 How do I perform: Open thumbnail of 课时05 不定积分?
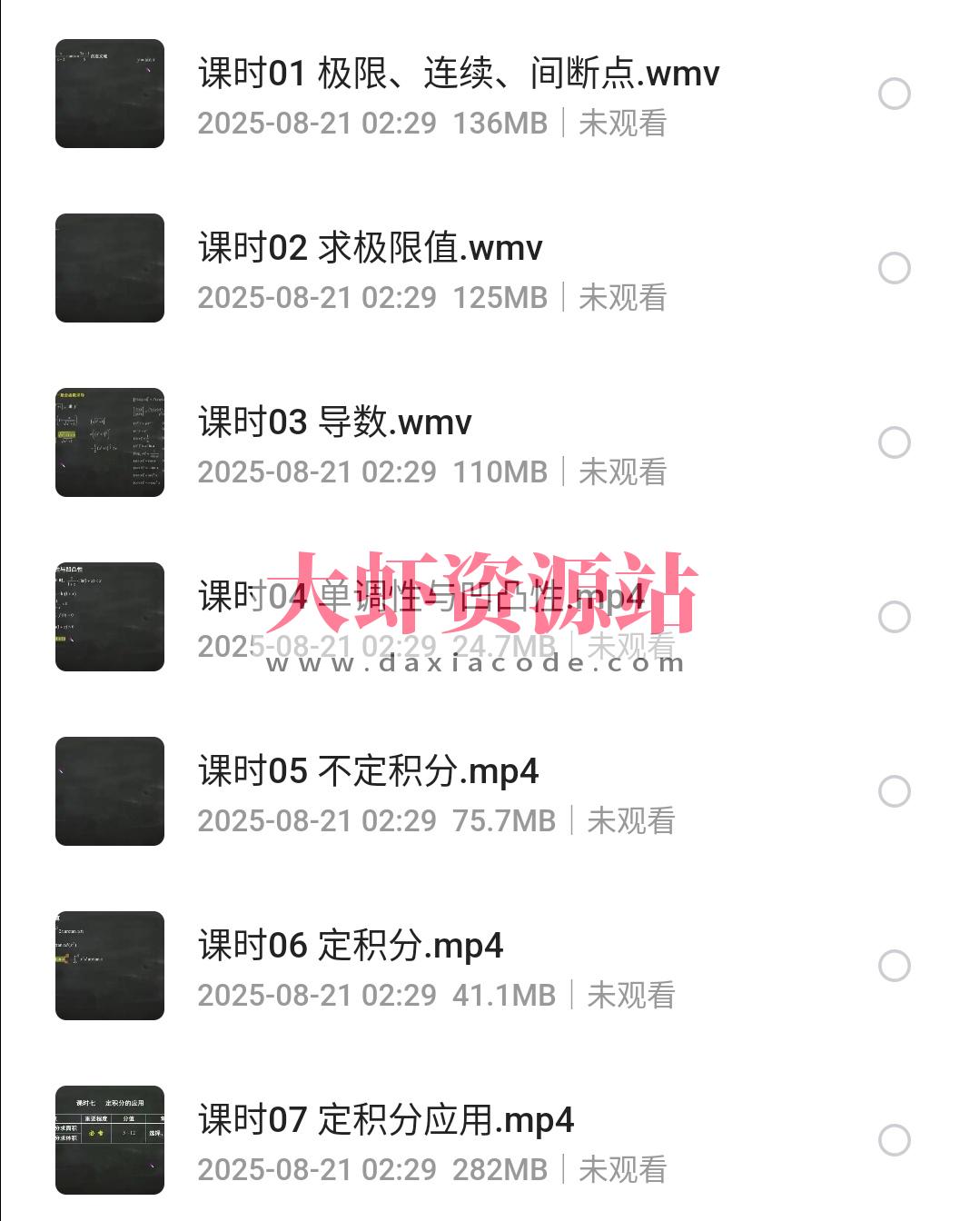click(x=109, y=791)
